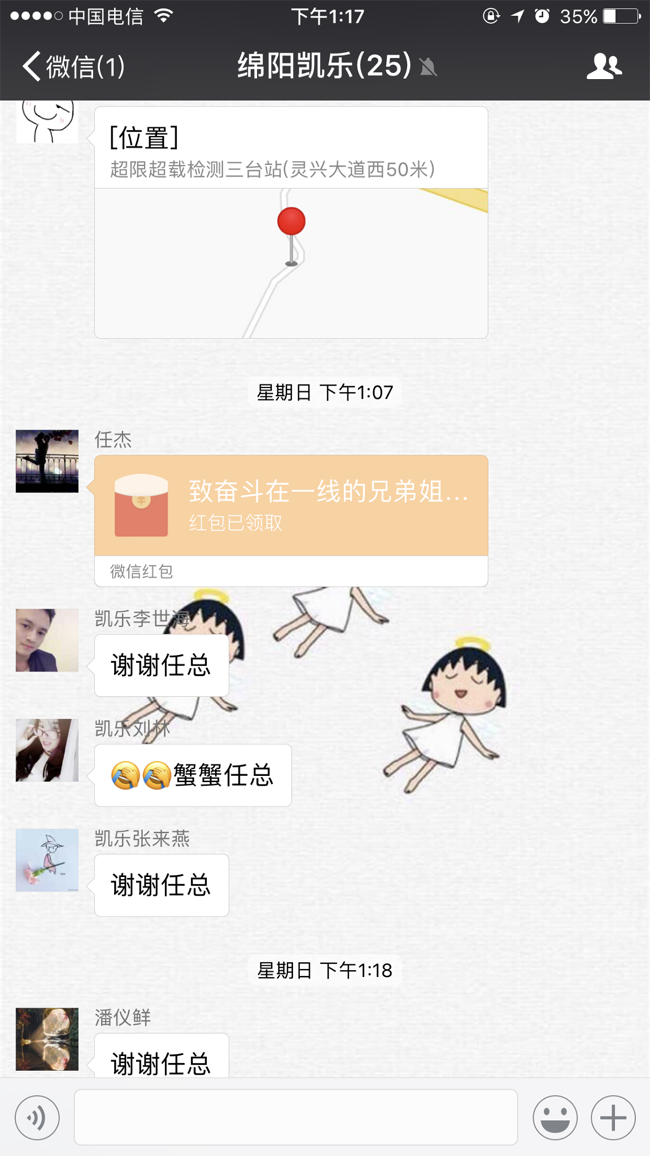The width and height of the screenshot is (650, 1156).
Task: Tap 凯乐李世涓's avatar
Action: pyautogui.click(x=47, y=640)
